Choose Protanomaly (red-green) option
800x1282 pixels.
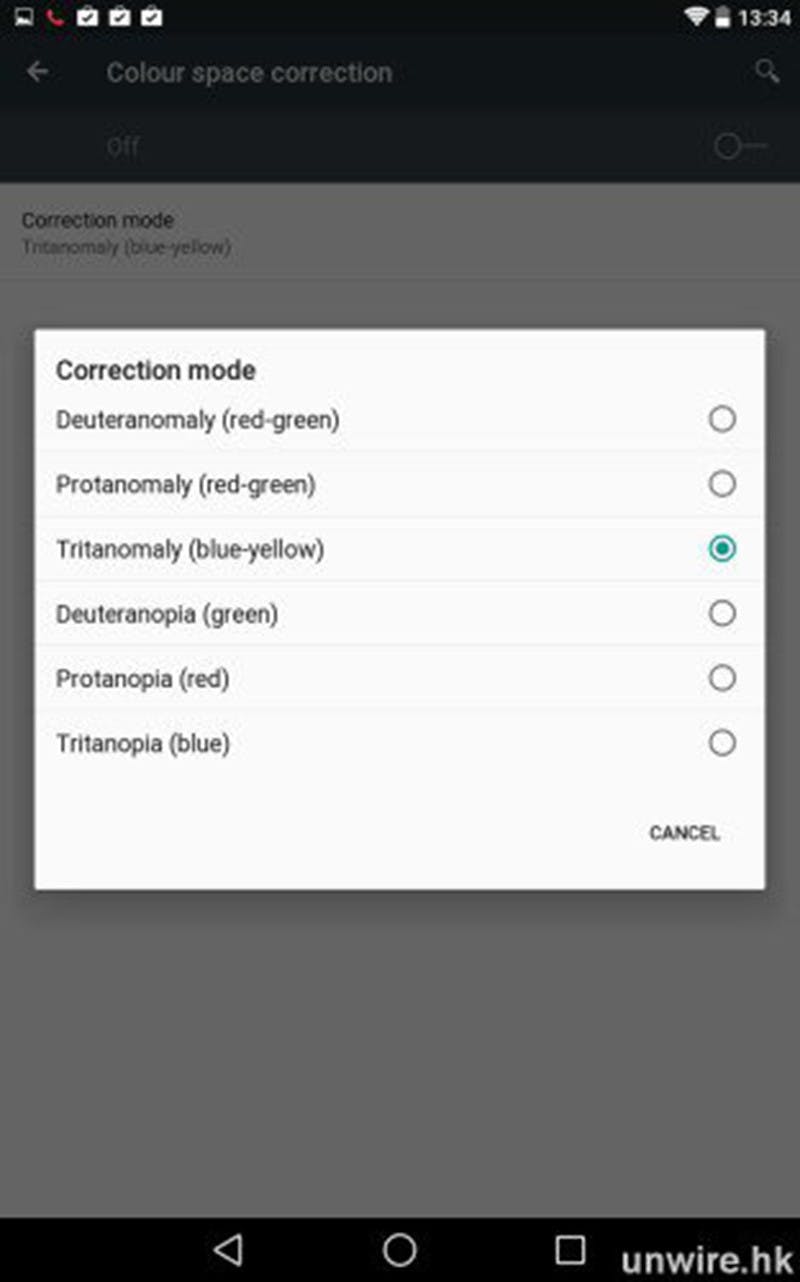click(721, 484)
